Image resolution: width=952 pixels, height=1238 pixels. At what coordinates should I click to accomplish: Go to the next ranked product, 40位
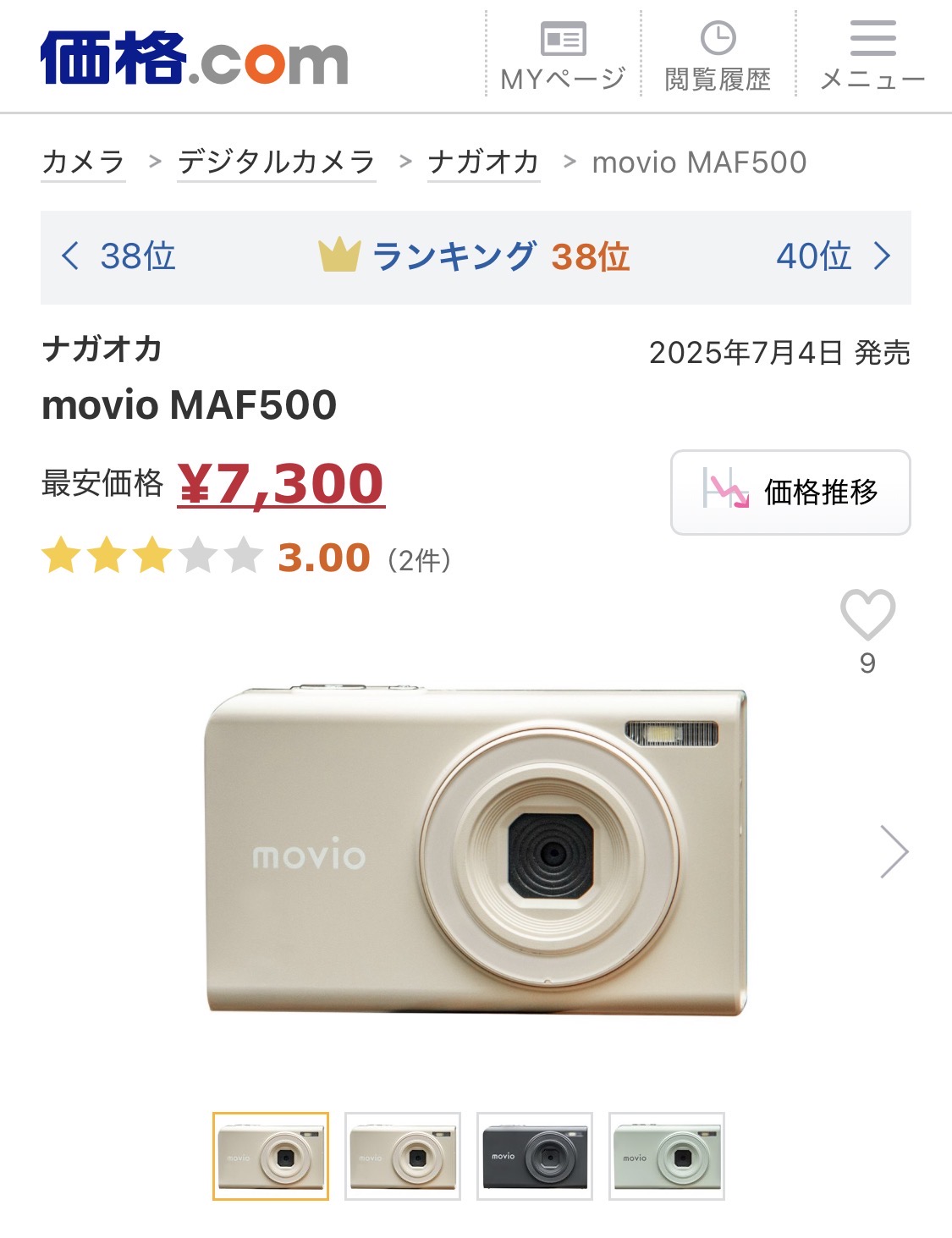pos(834,256)
